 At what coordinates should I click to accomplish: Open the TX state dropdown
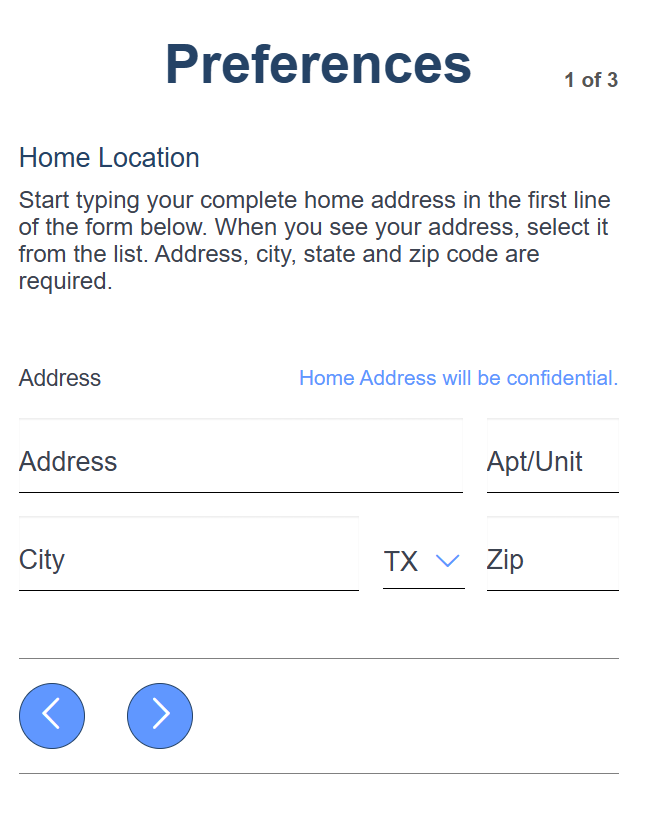423,561
